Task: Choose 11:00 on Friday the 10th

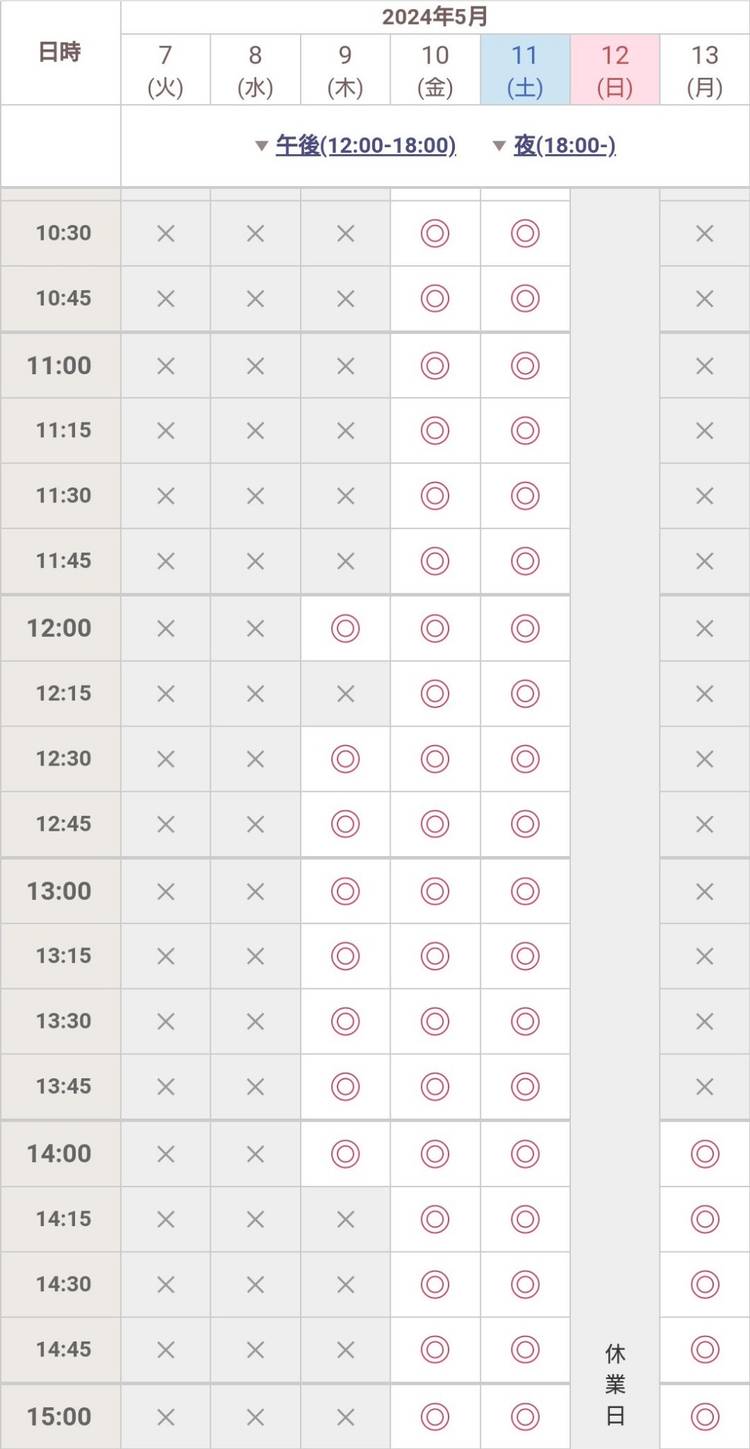Action: 435,366
